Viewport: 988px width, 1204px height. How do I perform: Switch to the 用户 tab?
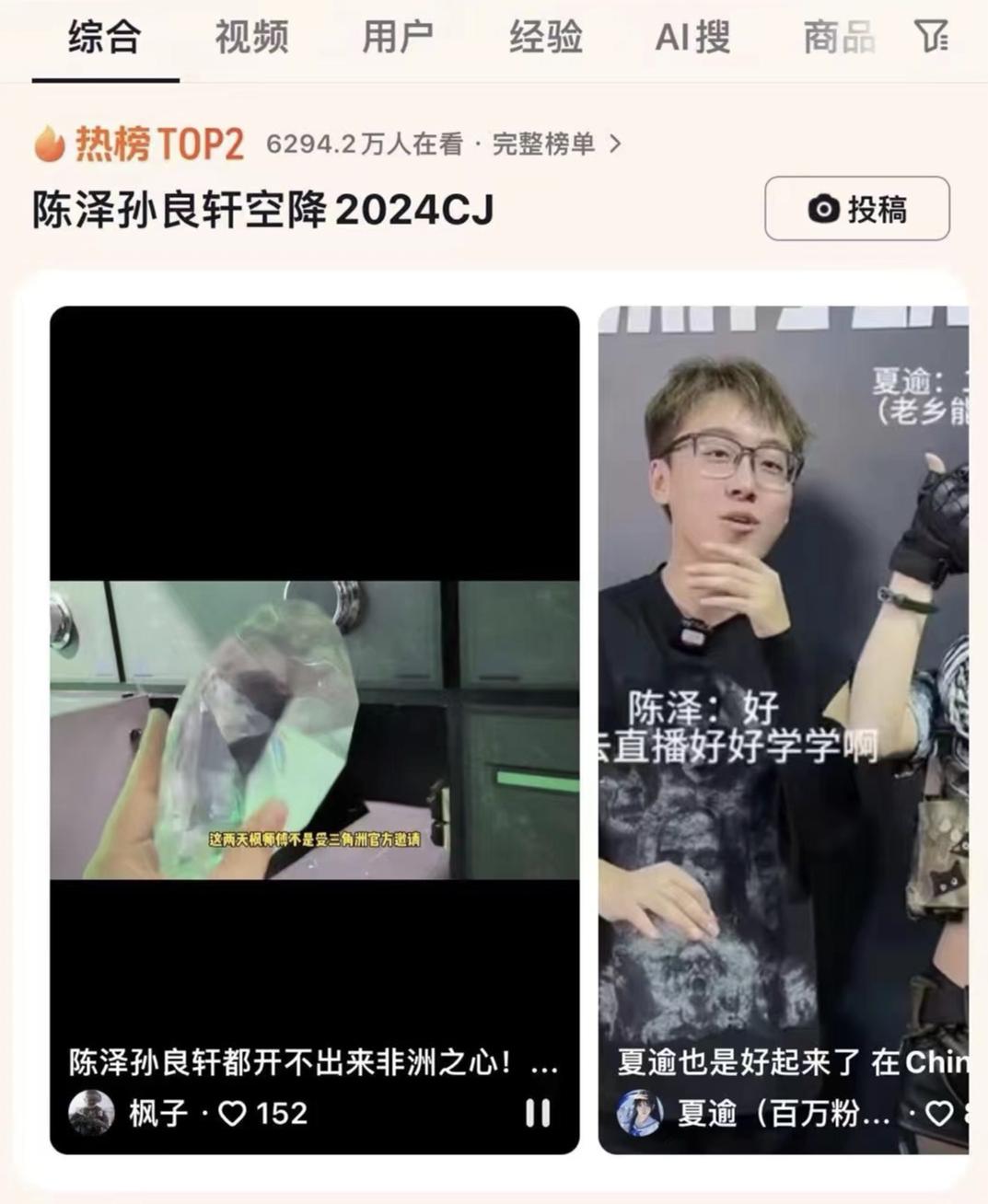[398, 38]
